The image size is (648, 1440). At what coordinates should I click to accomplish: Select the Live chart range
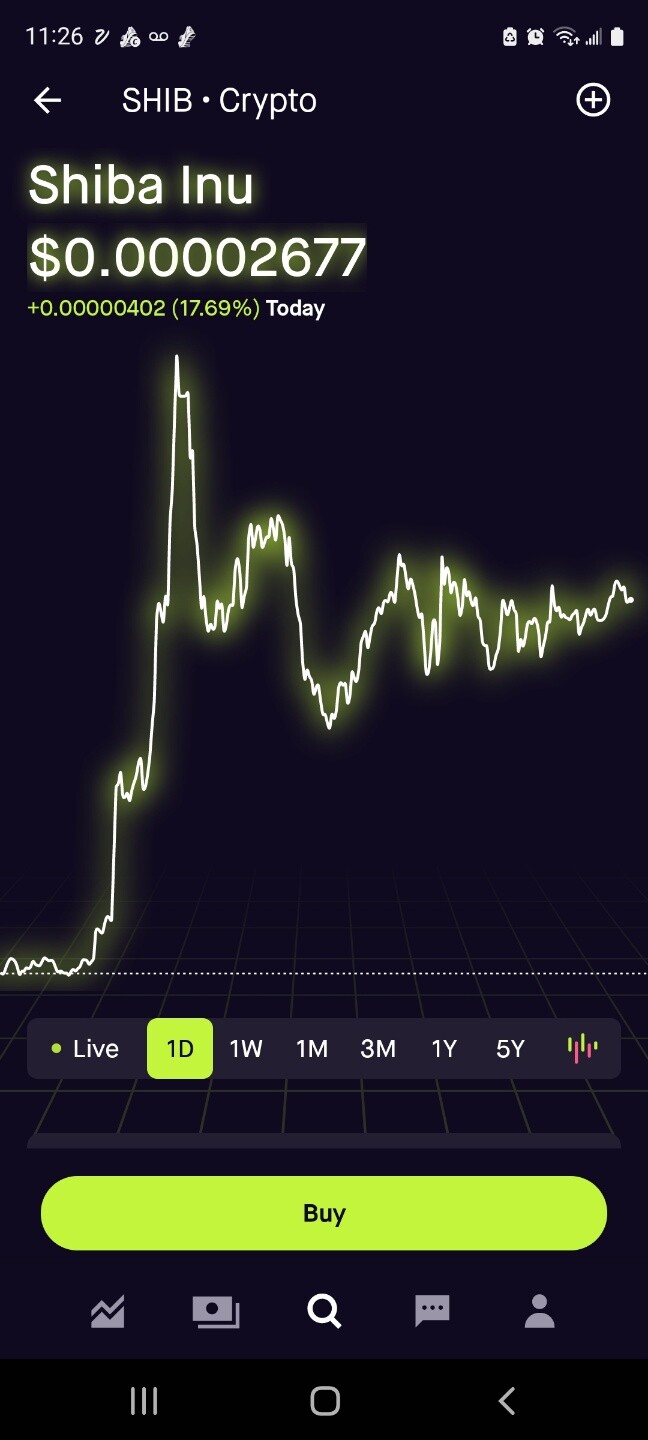point(84,1048)
